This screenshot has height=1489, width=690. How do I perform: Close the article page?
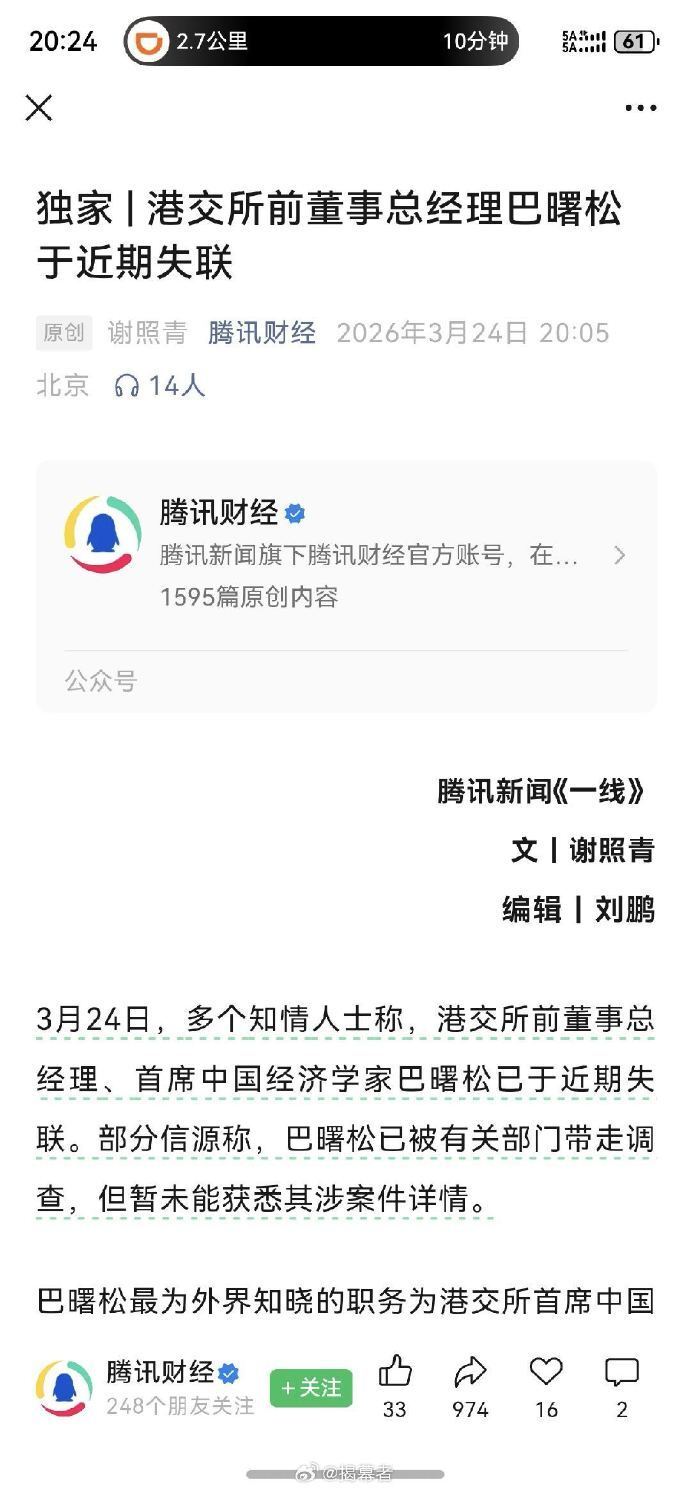[x=39, y=108]
